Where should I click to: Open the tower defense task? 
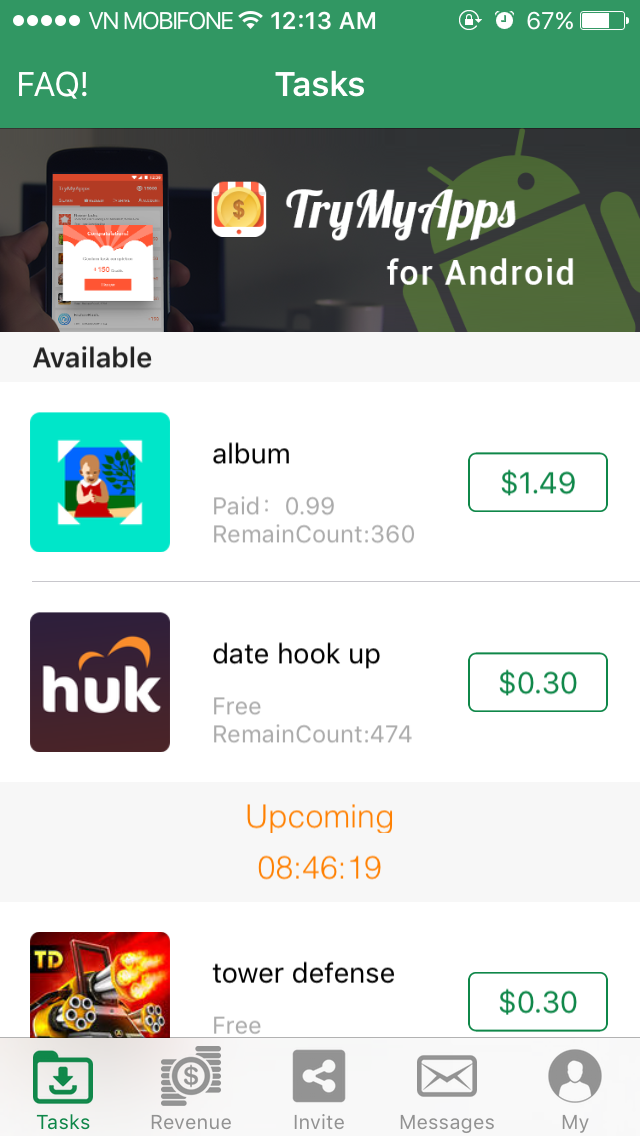coord(303,985)
